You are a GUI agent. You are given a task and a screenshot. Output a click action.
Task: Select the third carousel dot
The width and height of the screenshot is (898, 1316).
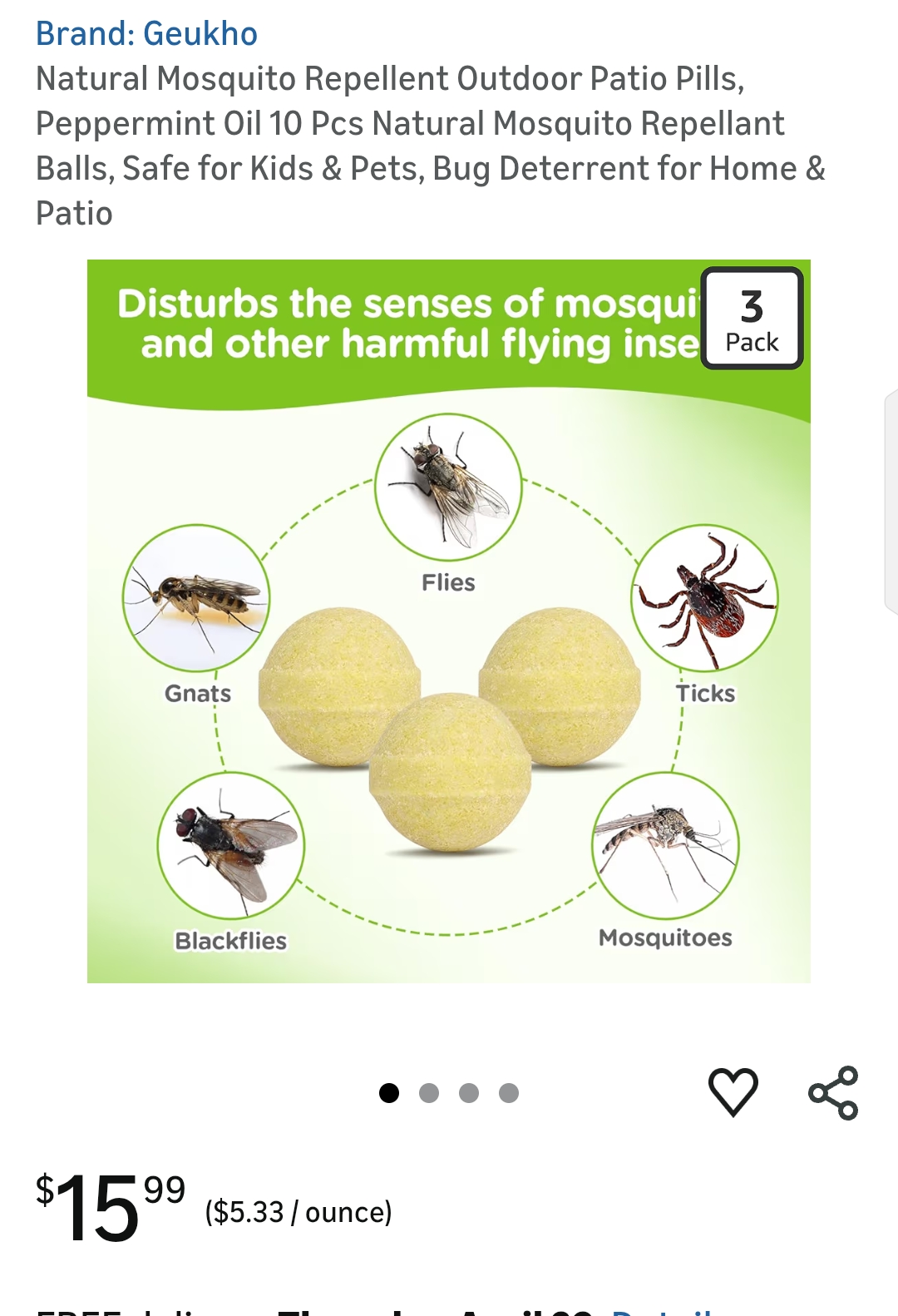pyautogui.click(x=469, y=1092)
